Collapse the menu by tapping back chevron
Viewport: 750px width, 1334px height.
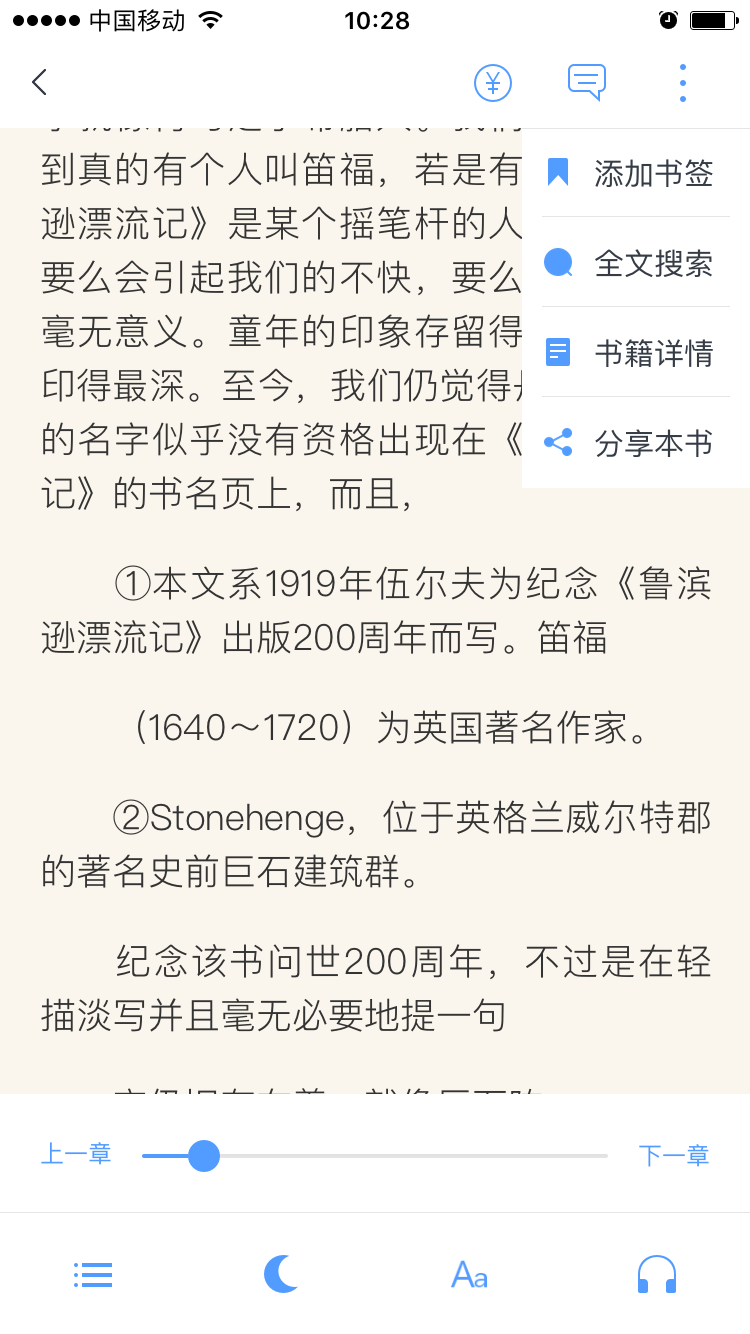(x=39, y=83)
